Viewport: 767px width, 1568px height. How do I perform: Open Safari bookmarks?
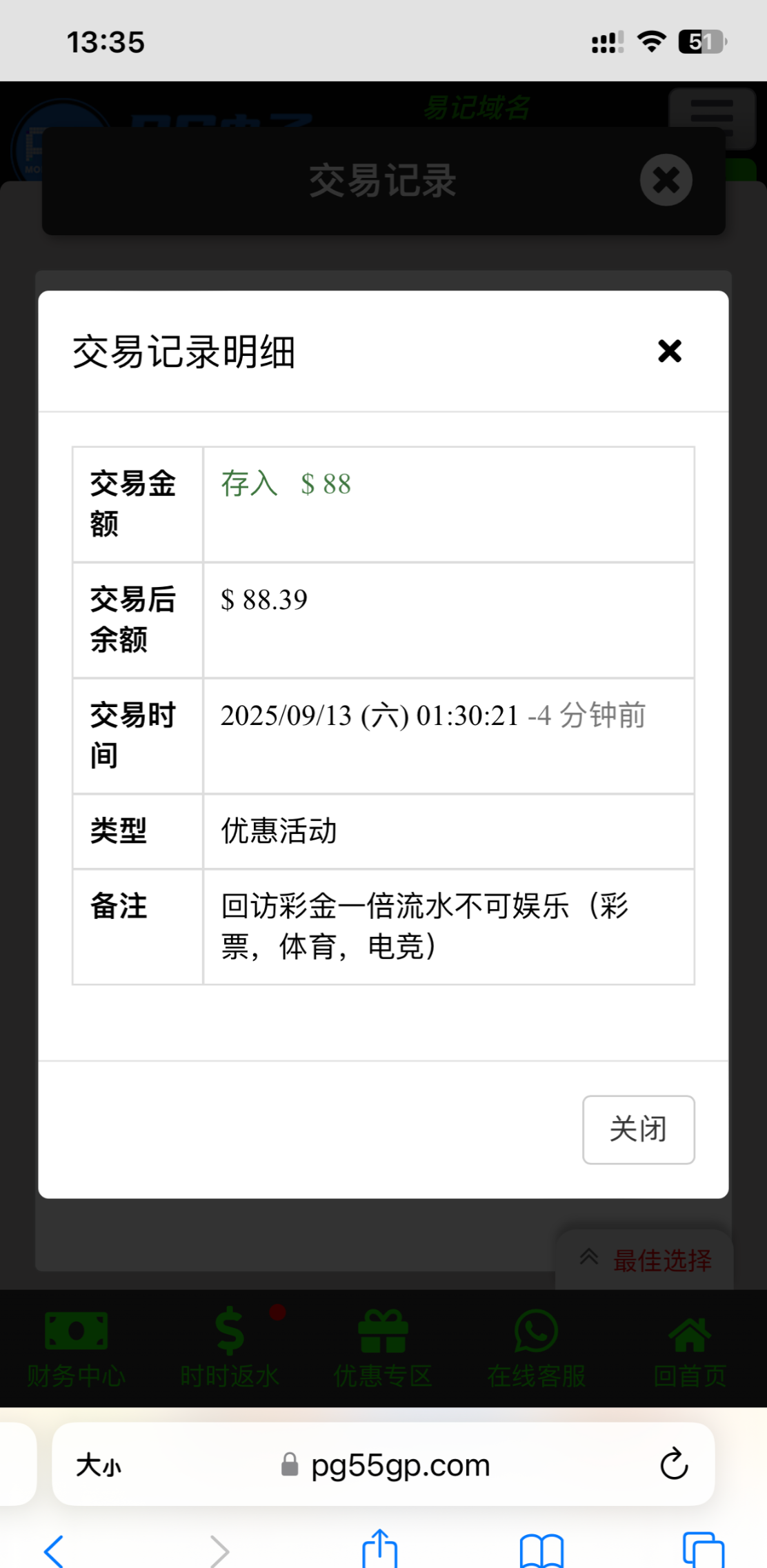click(x=541, y=1550)
